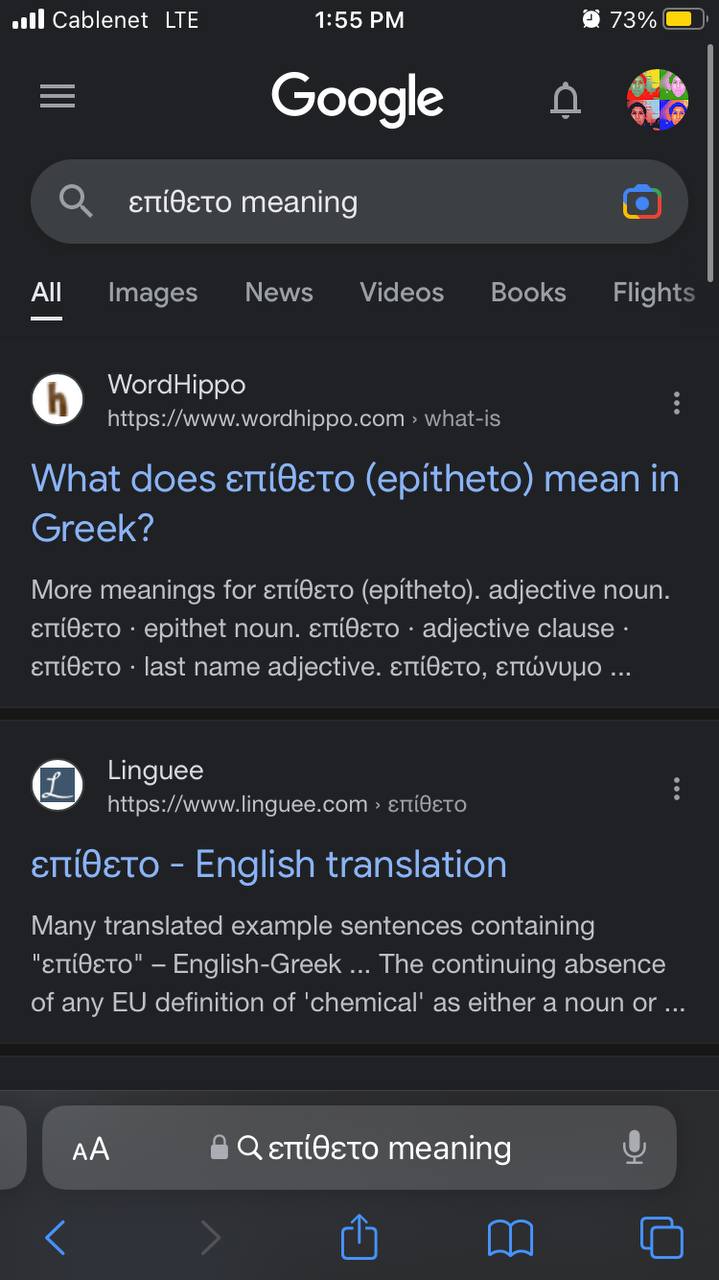The image size is (719, 1280).
Task: Open more options for the Linguee result
Action: click(677, 789)
